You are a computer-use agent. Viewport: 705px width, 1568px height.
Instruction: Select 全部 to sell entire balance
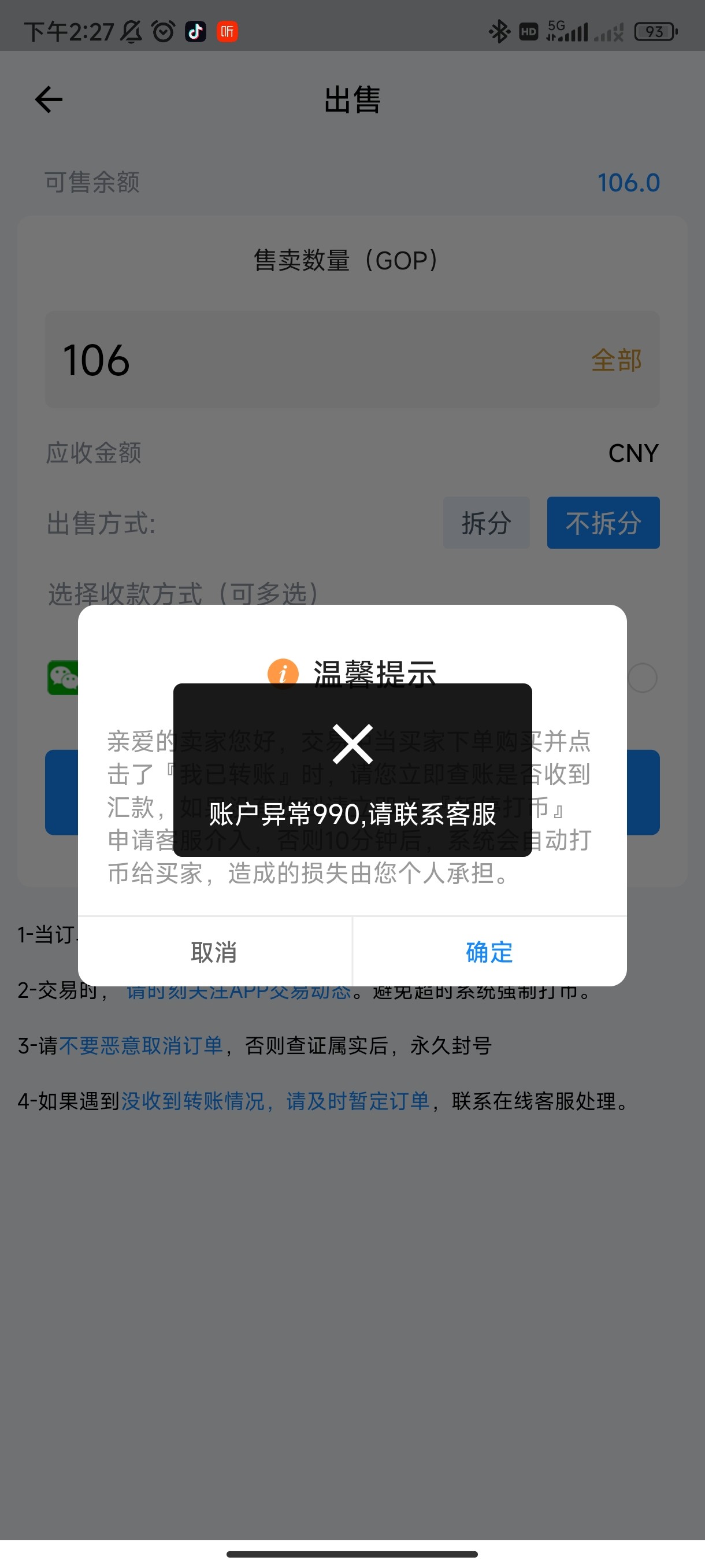point(615,360)
